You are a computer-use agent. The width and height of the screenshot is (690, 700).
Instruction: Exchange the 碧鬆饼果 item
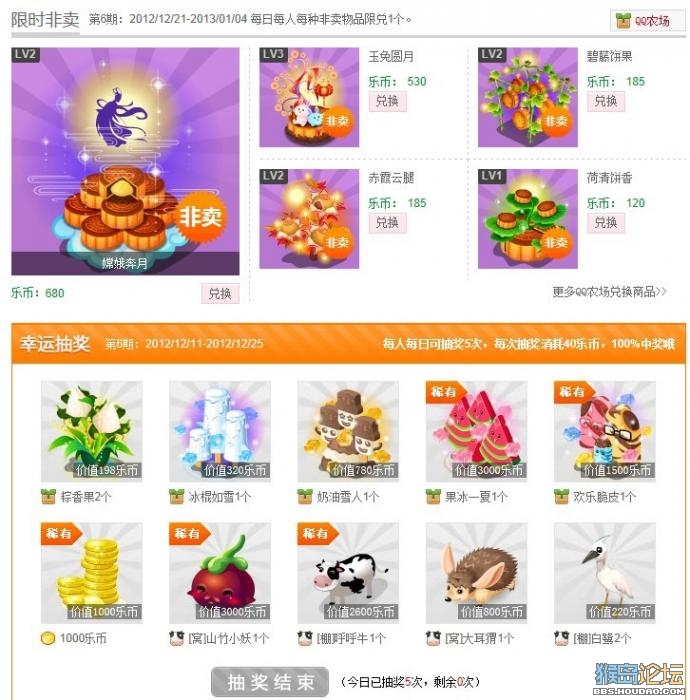click(606, 101)
